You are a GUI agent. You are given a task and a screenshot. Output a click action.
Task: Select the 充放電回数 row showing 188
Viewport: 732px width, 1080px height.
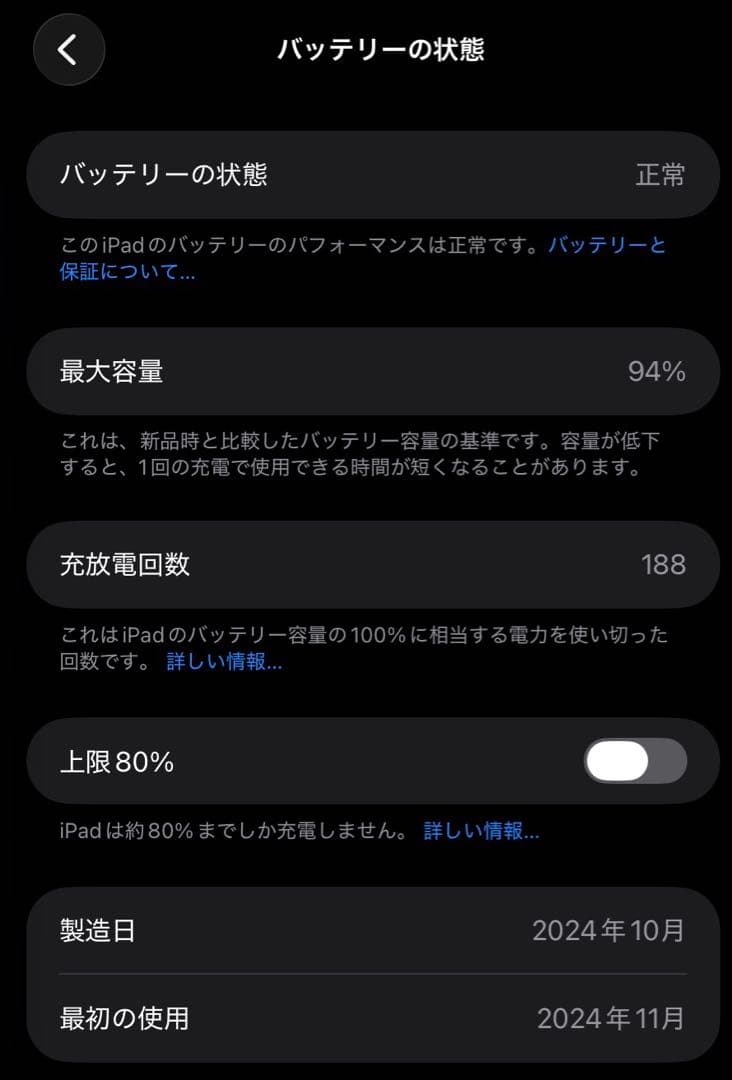[x=366, y=564]
